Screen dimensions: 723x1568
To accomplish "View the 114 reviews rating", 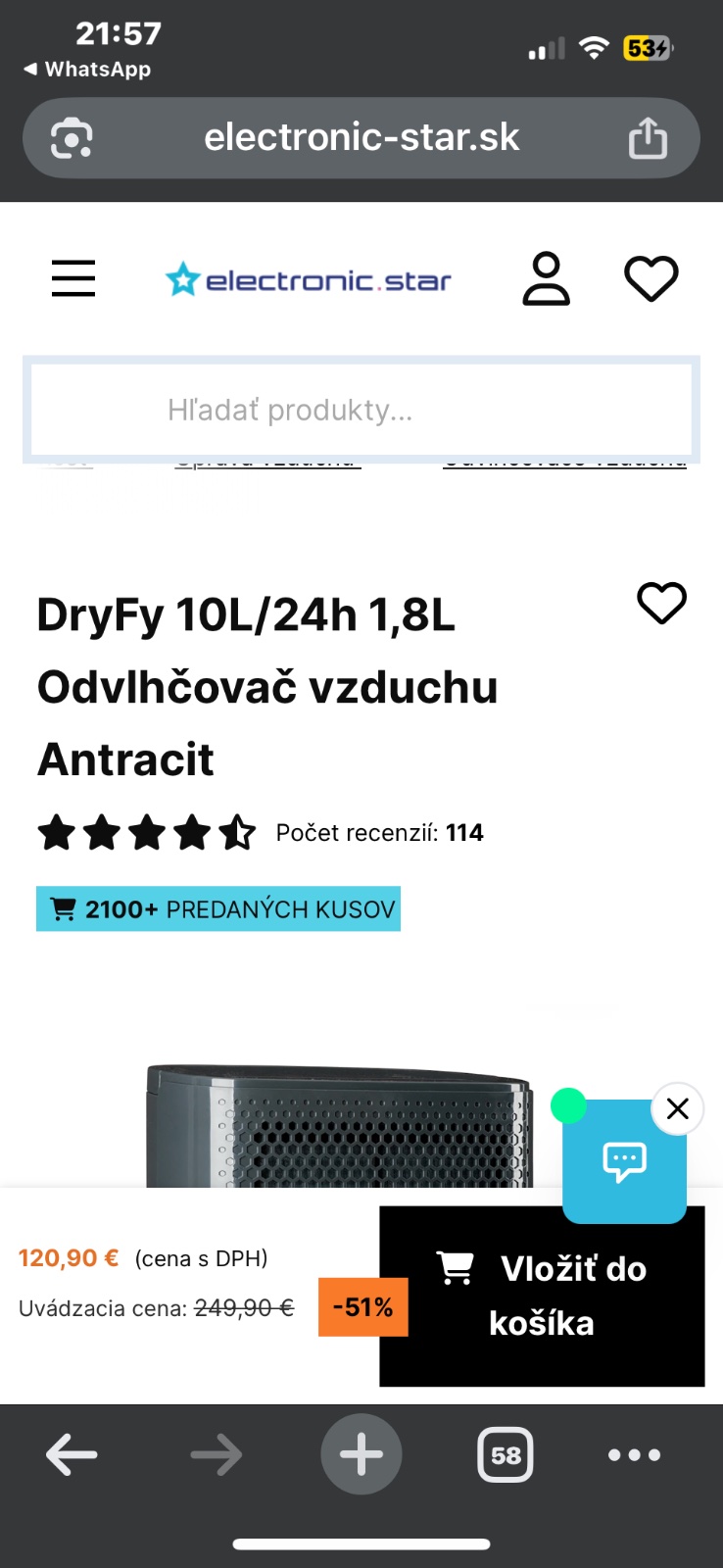I will coord(379,833).
